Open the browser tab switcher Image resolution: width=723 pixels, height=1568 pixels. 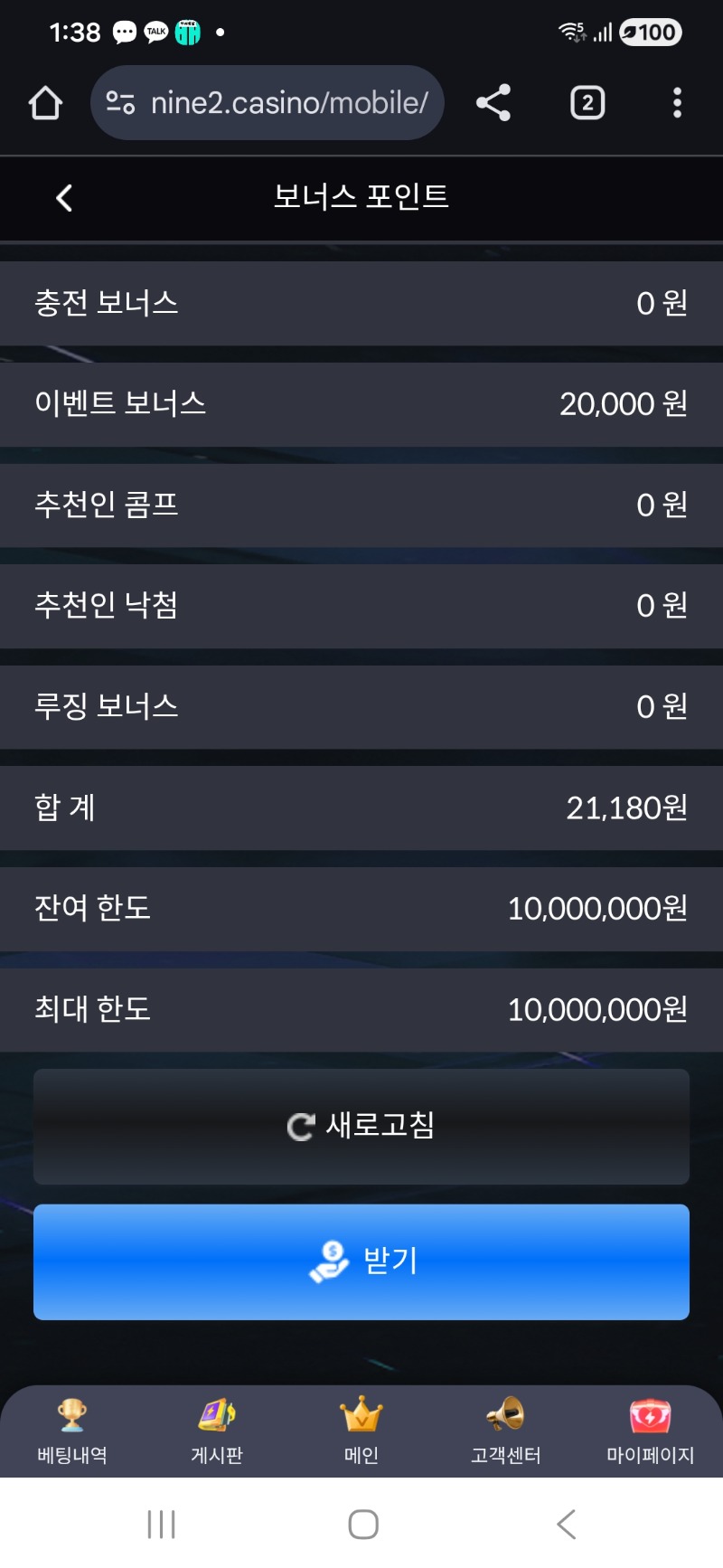click(587, 103)
